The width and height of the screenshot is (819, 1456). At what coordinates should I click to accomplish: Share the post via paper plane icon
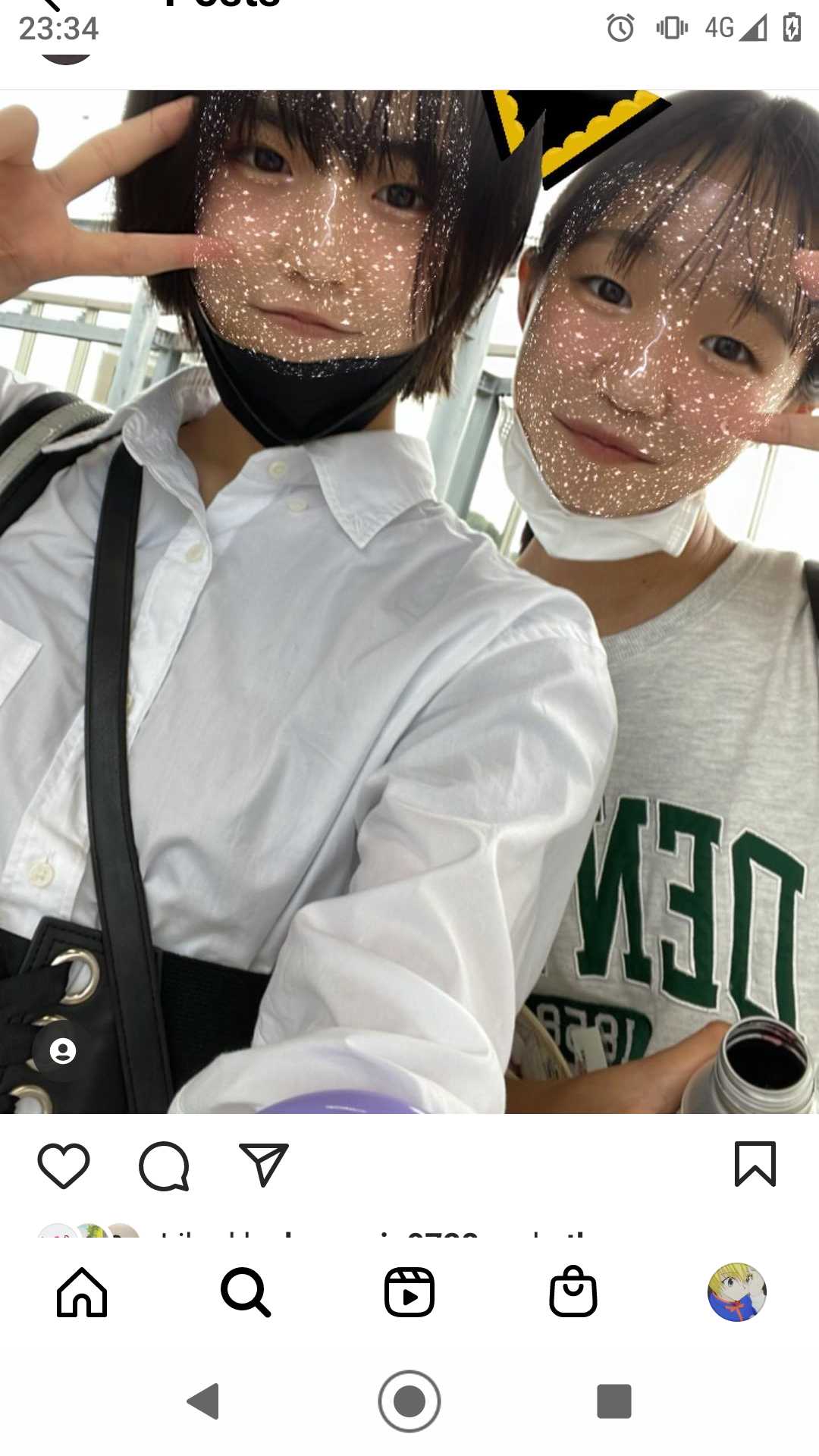tap(263, 1164)
